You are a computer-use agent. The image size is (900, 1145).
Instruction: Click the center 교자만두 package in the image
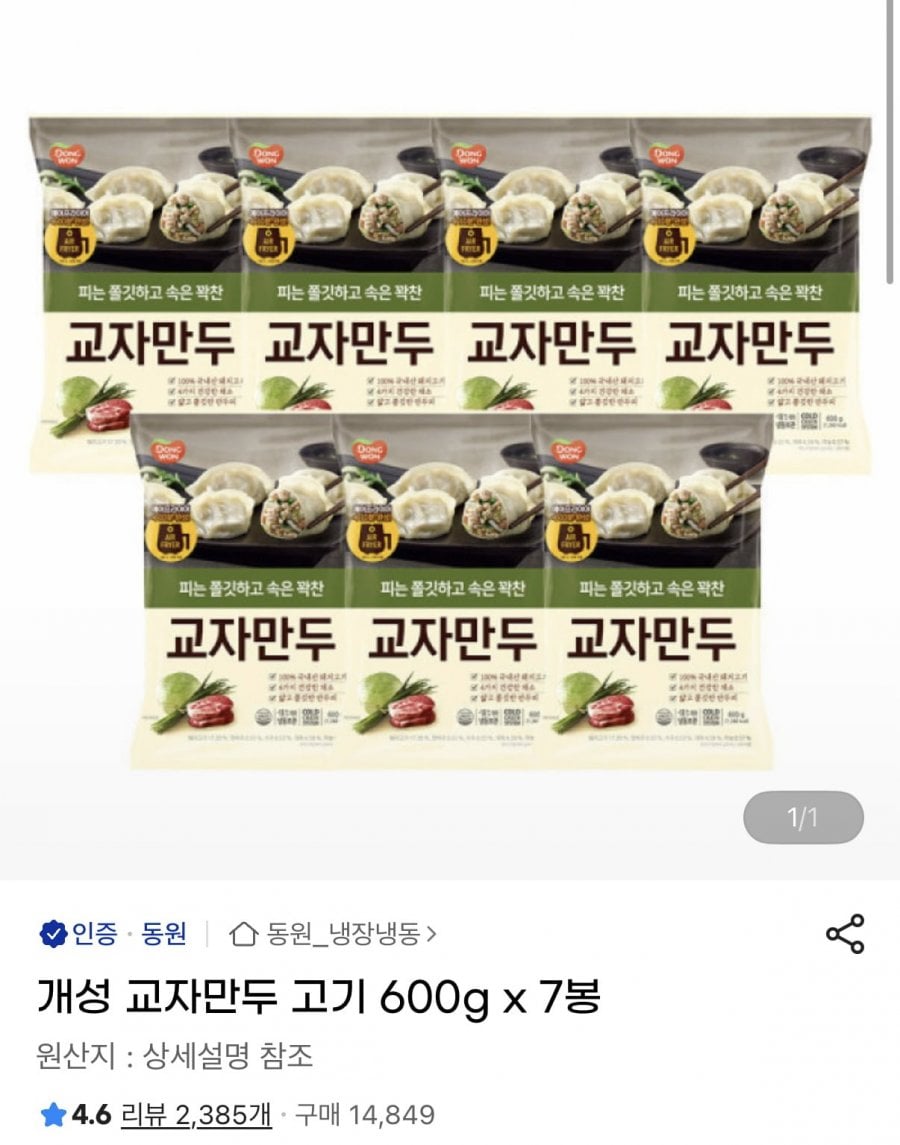tap(450, 590)
